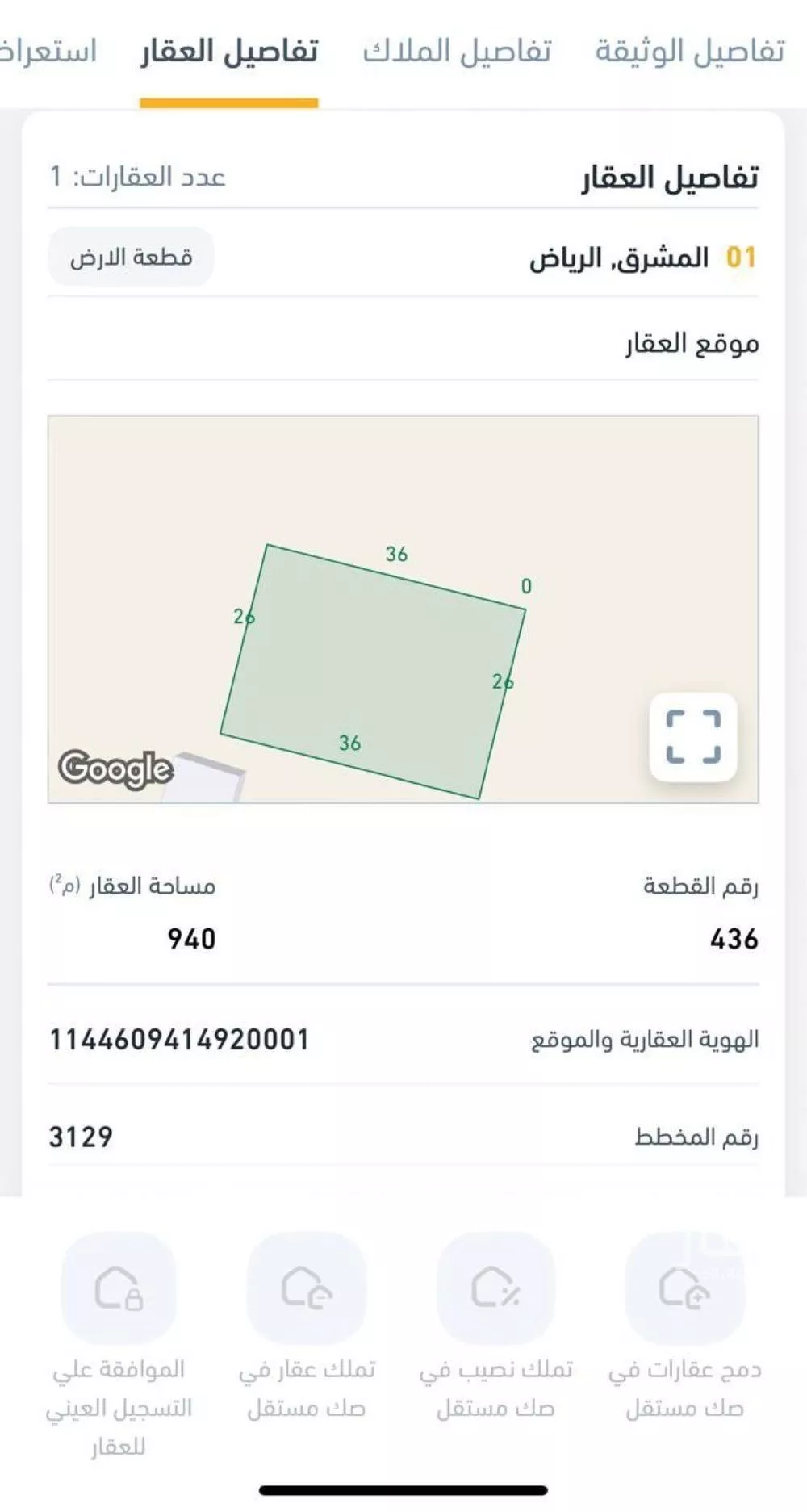Open the map in fullscreen view
Viewport: 807px width, 1512px height.
tap(696, 738)
